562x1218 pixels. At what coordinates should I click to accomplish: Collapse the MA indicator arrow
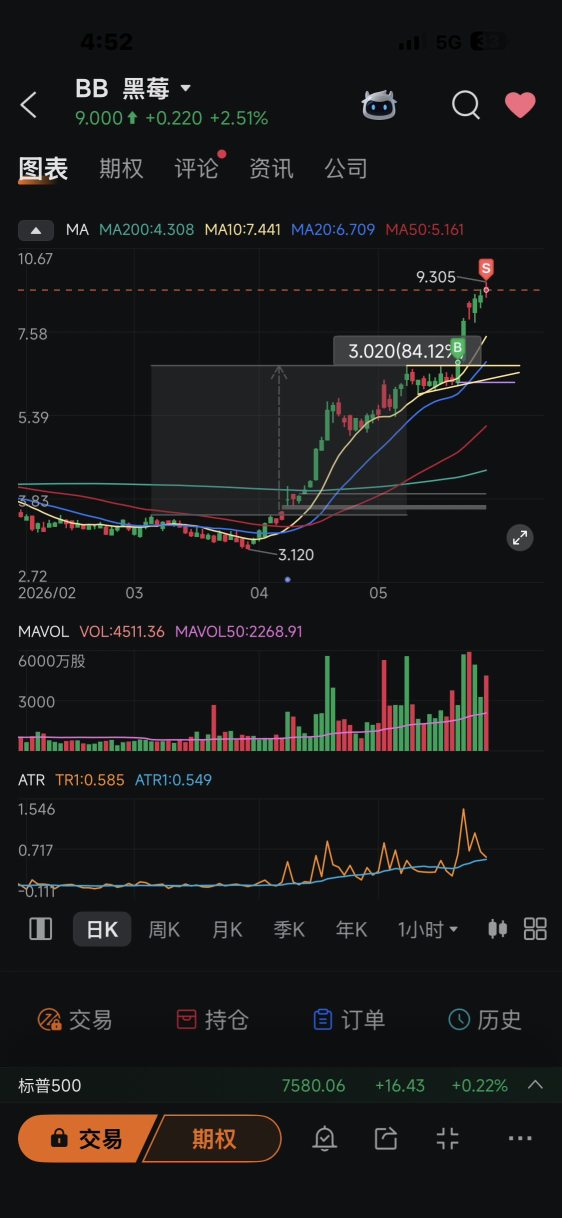click(36, 230)
